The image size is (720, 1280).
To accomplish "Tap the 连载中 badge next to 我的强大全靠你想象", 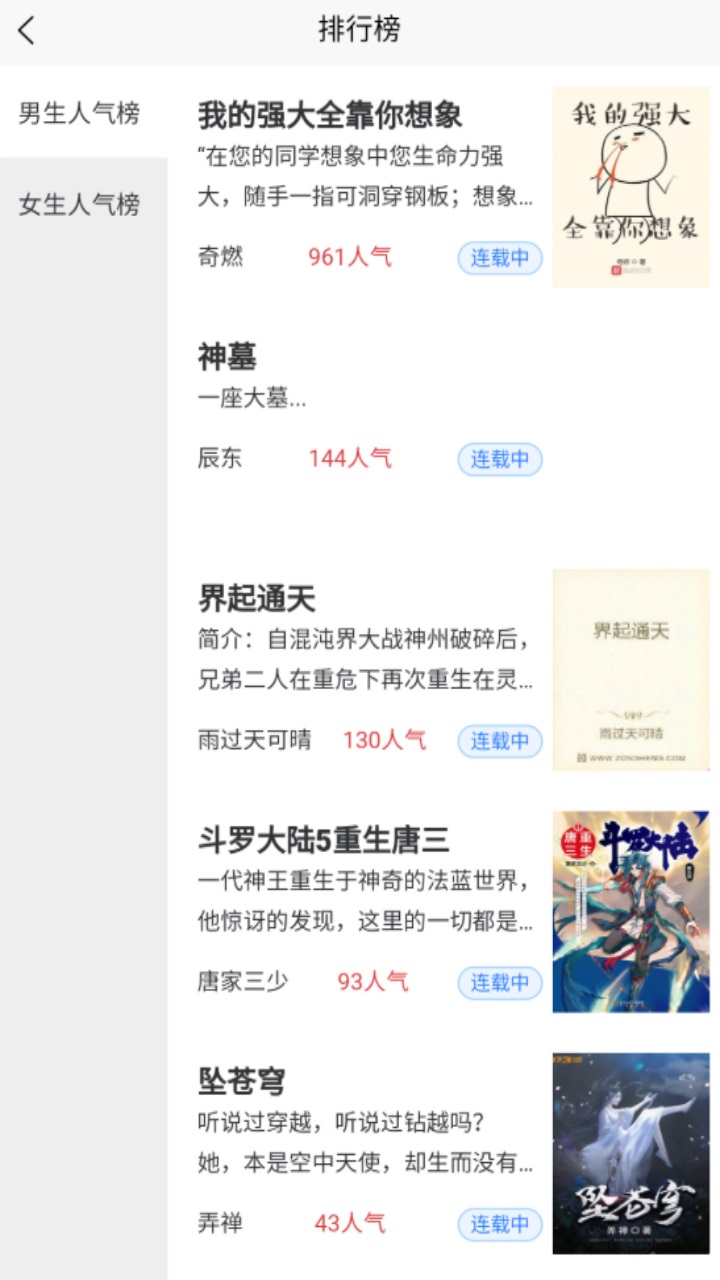I will [x=499, y=258].
